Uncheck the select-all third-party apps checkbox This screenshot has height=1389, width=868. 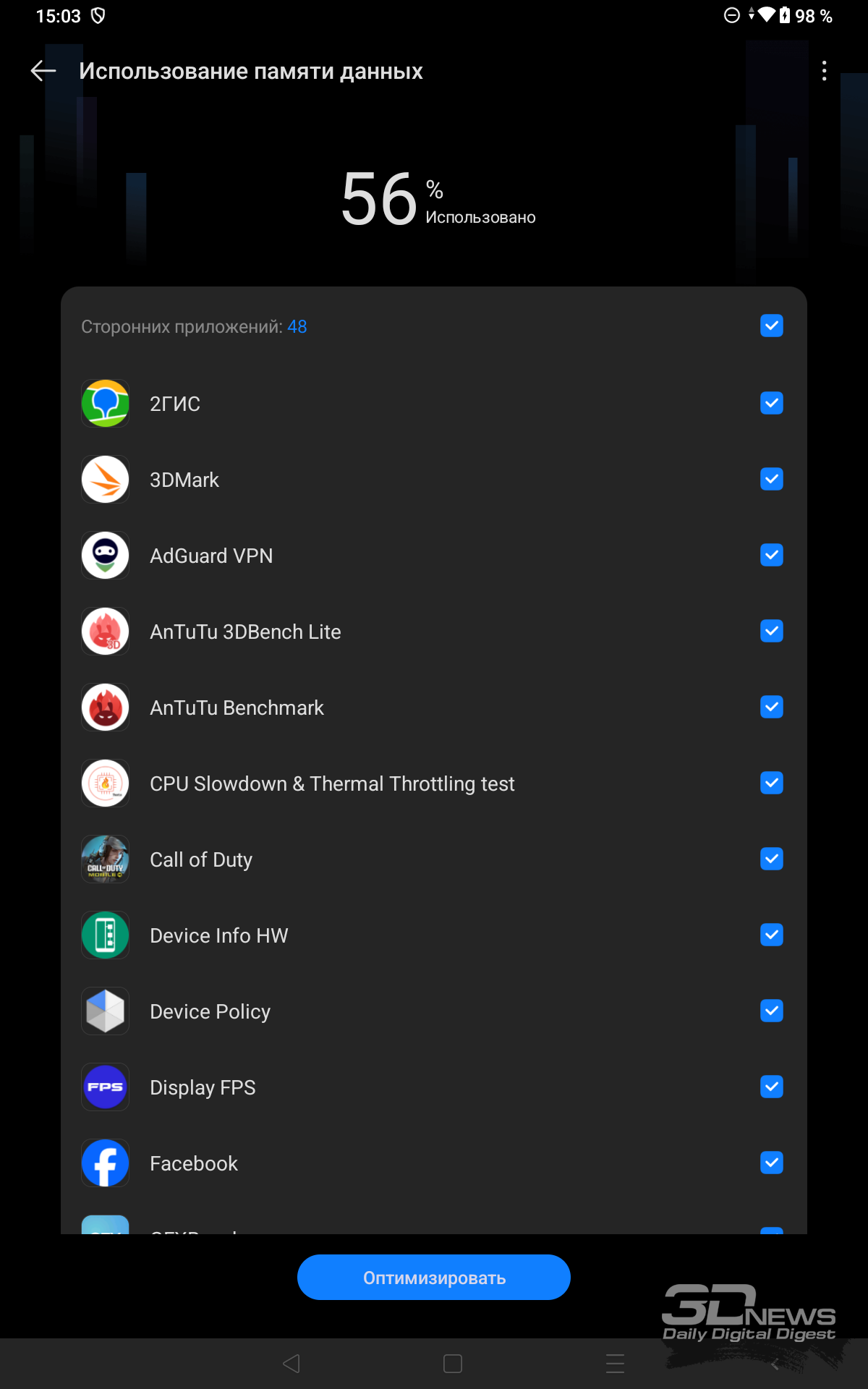pos(772,326)
